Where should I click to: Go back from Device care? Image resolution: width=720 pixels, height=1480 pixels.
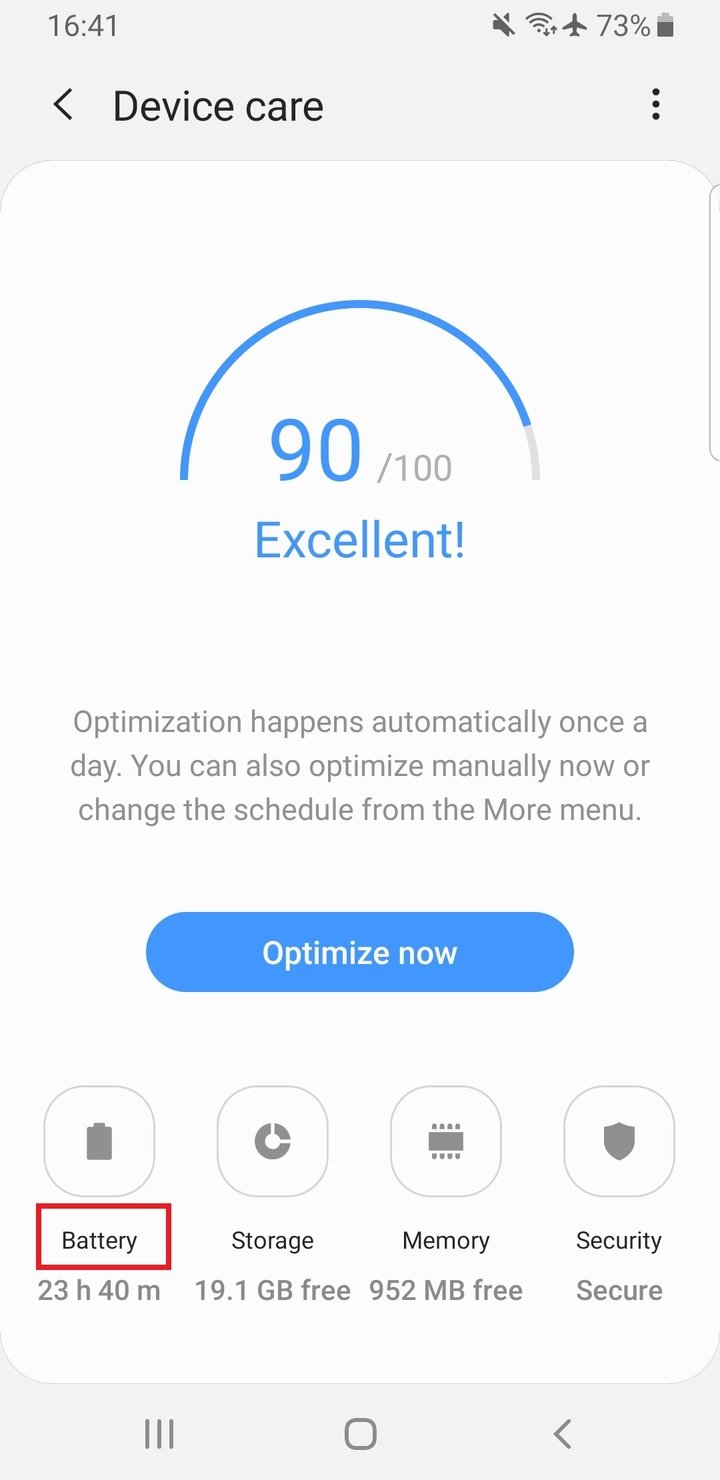63,105
